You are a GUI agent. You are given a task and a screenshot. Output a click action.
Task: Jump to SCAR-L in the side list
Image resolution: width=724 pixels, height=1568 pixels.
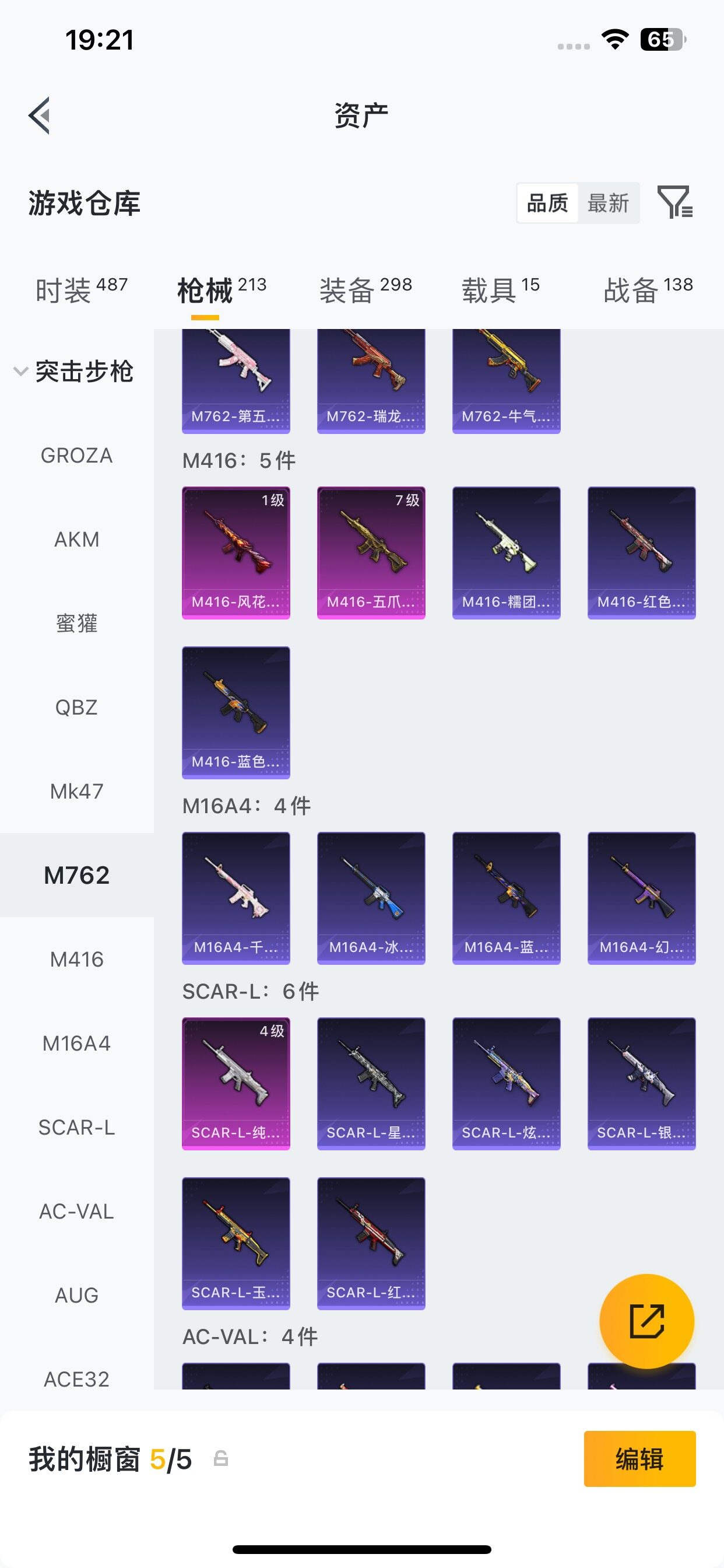coord(77,1128)
